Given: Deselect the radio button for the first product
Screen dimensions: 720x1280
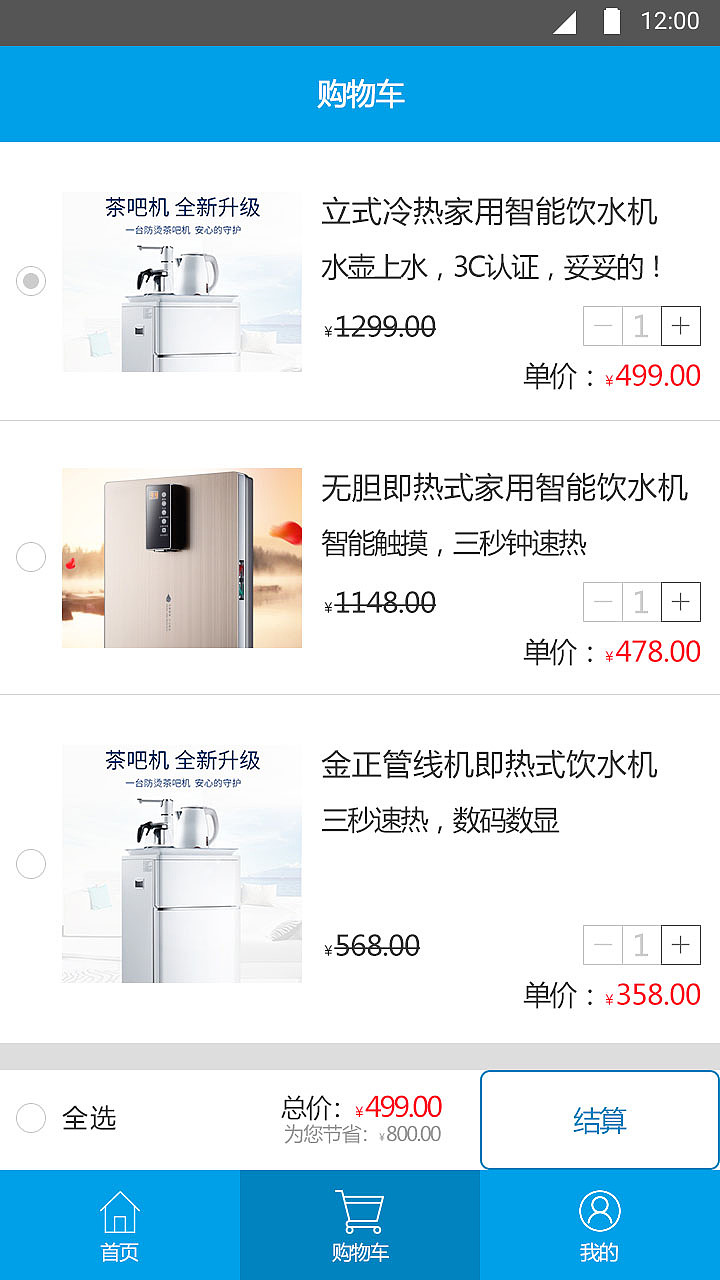Looking at the screenshot, I should 30,281.
